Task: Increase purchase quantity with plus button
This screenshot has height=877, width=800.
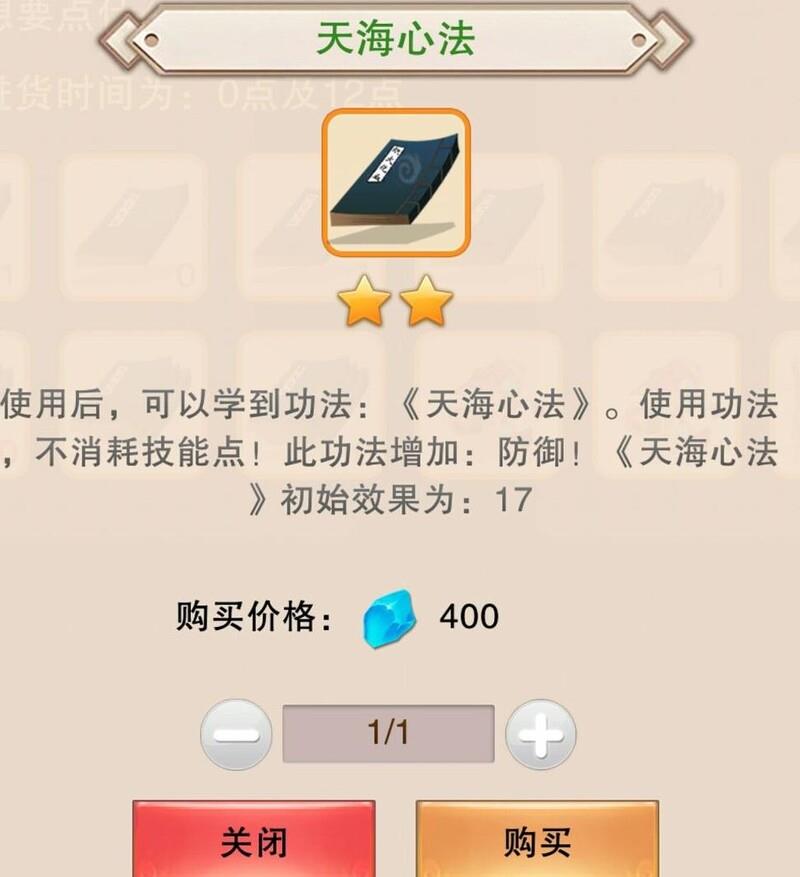Action: 540,734
